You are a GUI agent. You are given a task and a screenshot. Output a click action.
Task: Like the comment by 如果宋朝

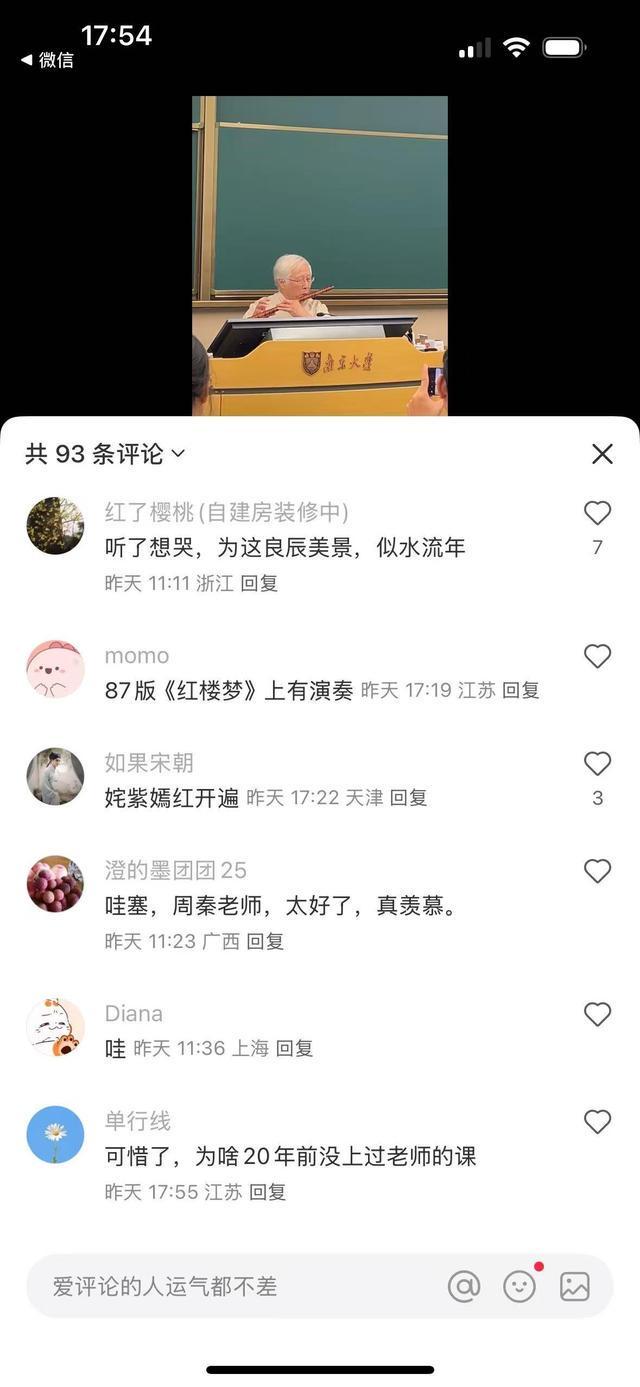[597, 764]
